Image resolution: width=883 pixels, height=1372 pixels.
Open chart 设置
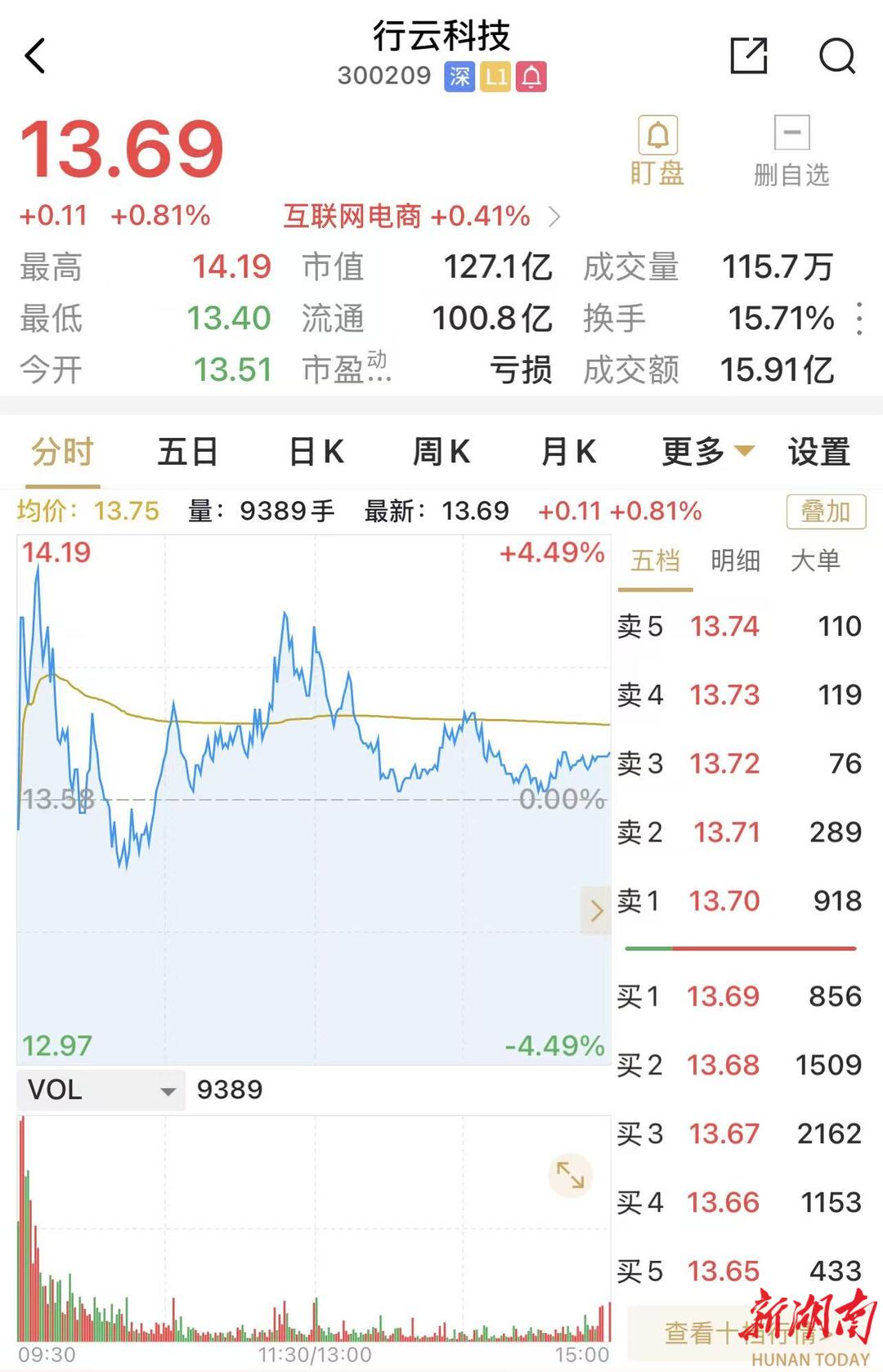click(819, 452)
